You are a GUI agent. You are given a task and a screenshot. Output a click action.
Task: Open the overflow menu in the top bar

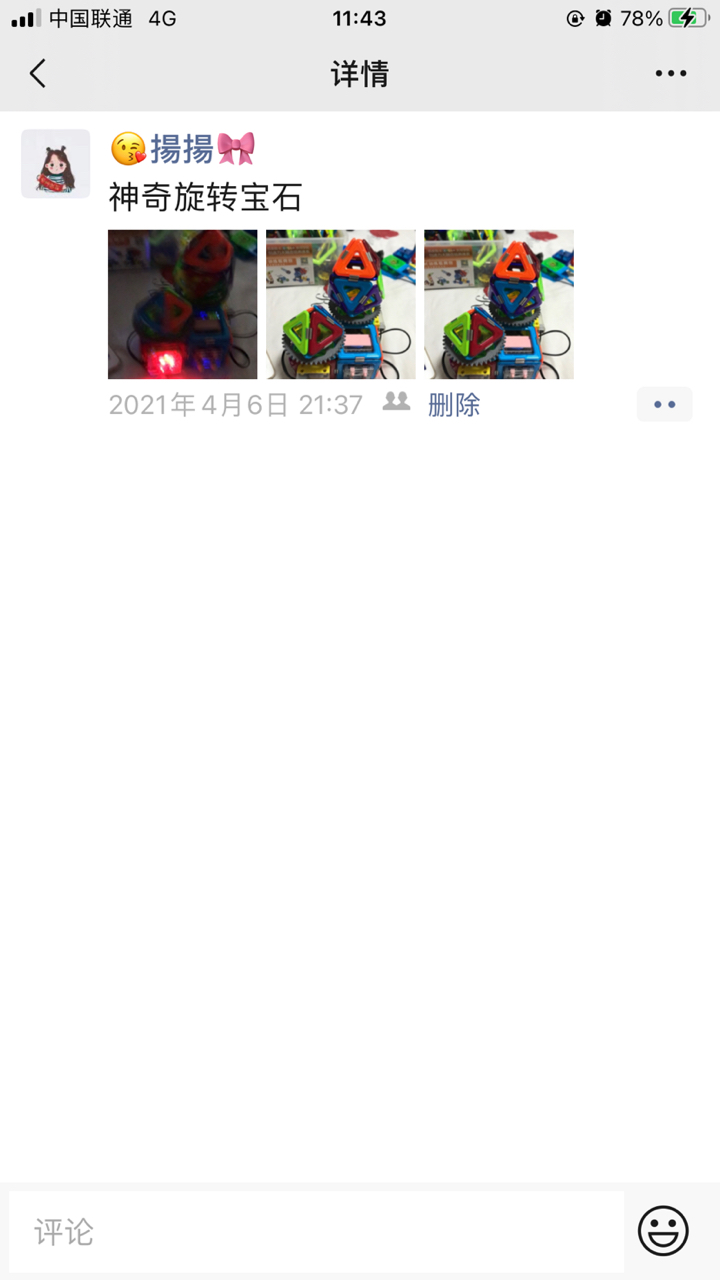[x=671, y=73]
